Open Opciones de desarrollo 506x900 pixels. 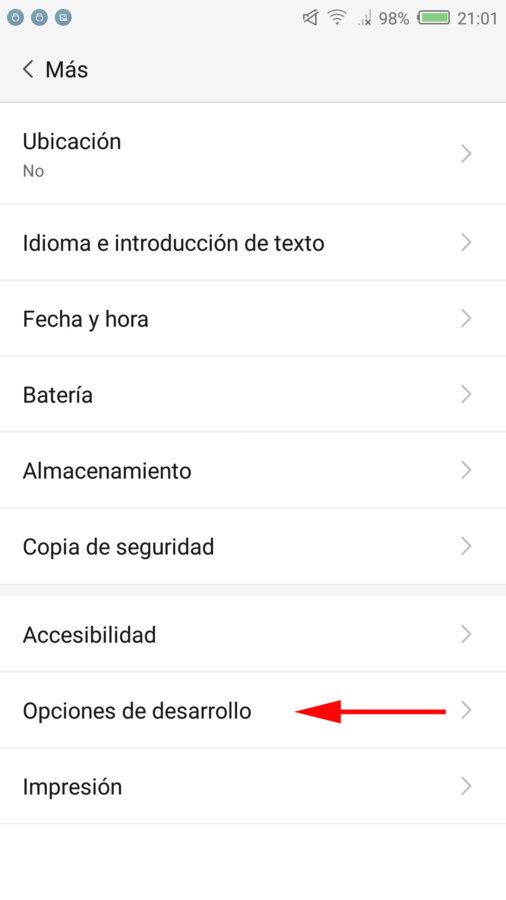[253, 710]
